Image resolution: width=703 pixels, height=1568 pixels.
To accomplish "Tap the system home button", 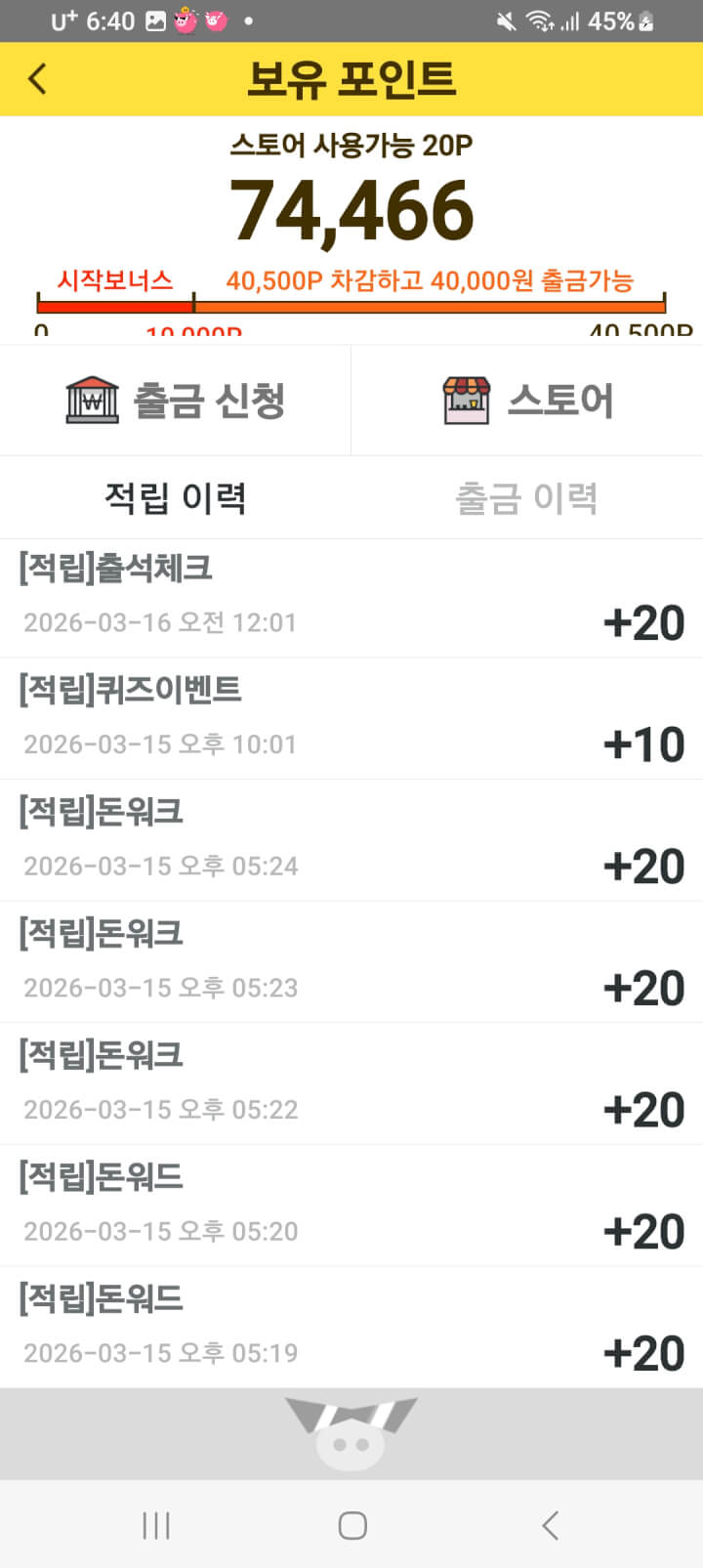I will click(x=351, y=1525).
